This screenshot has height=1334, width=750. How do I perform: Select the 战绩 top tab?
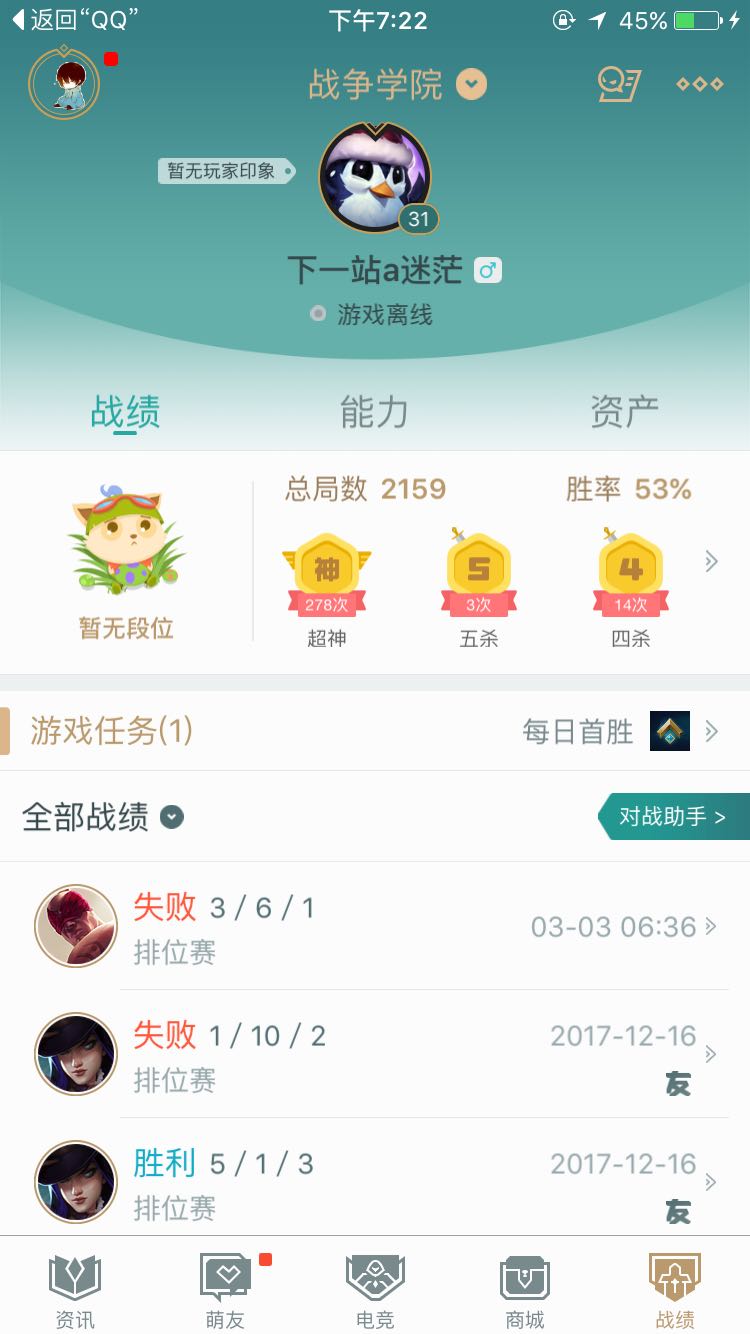[125, 412]
